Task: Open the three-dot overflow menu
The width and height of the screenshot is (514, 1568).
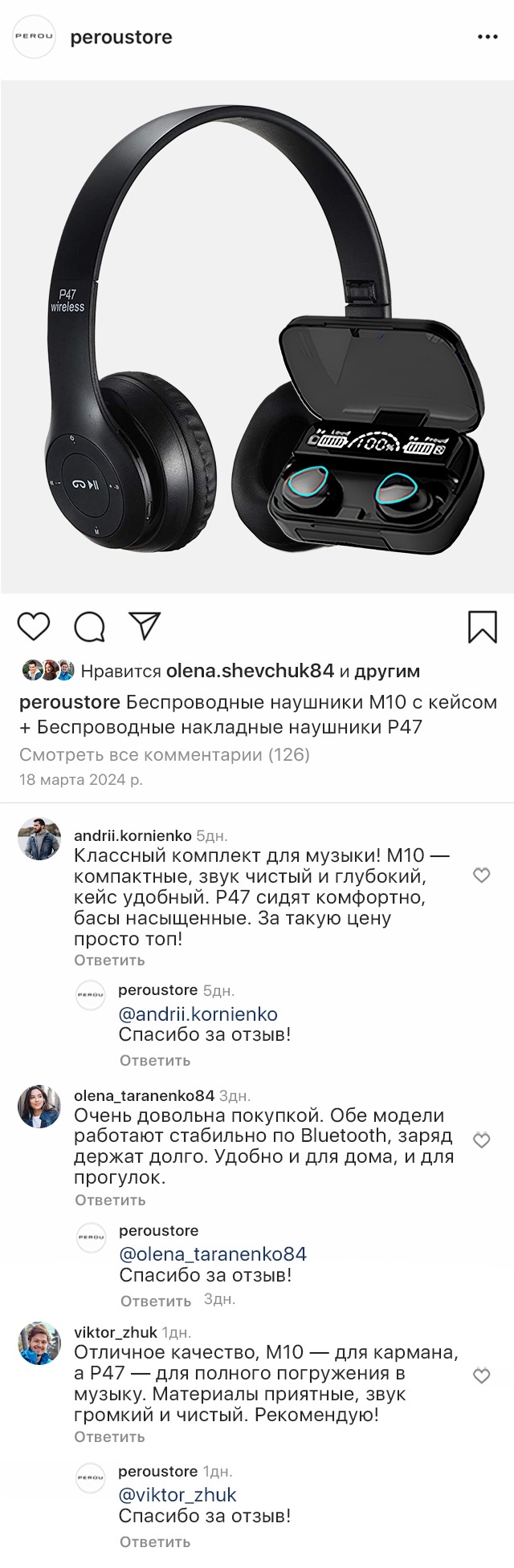Action: [487, 37]
